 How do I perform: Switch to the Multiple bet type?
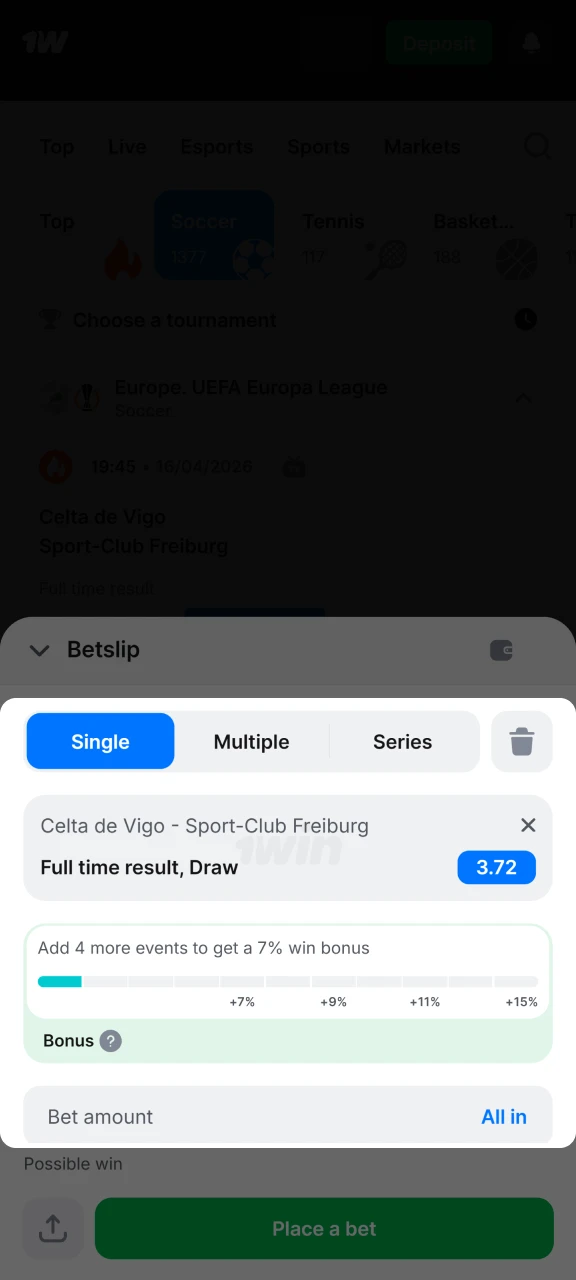(x=251, y=741)
